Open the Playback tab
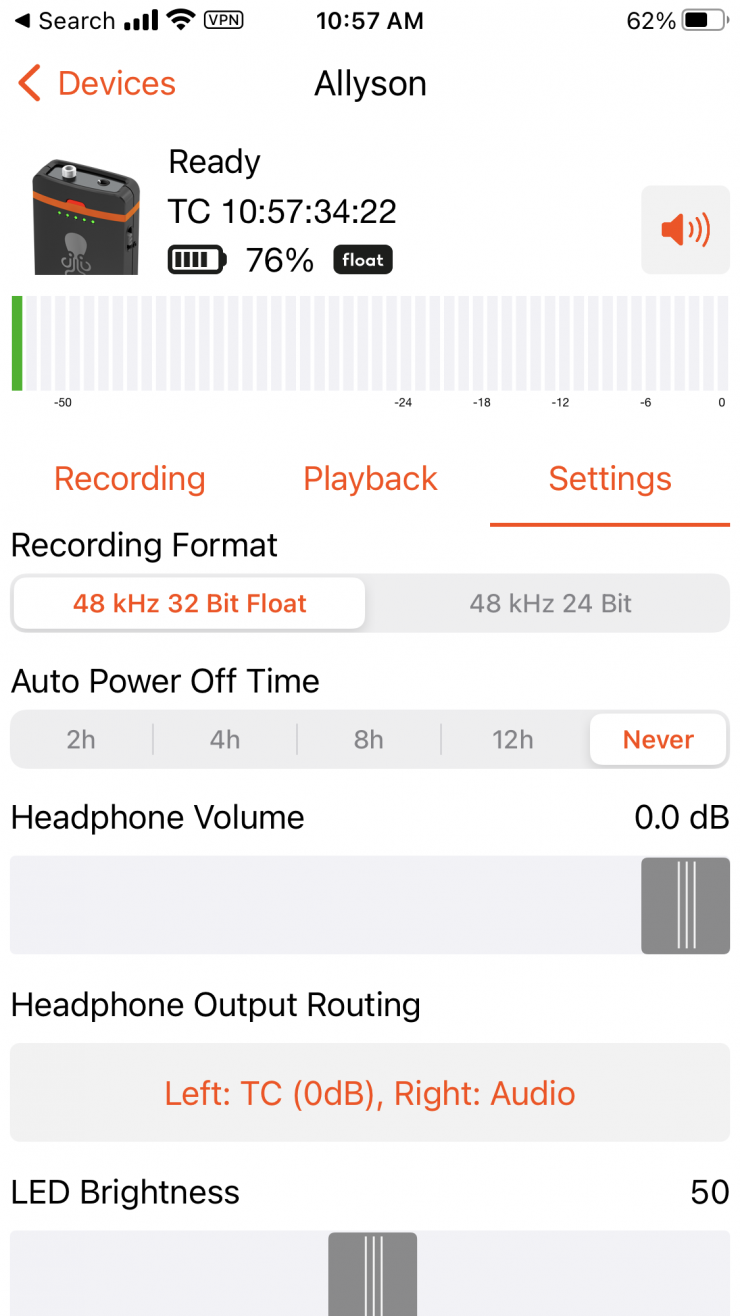Viewport: 740px width, 1316px height. tap(370, 479)
